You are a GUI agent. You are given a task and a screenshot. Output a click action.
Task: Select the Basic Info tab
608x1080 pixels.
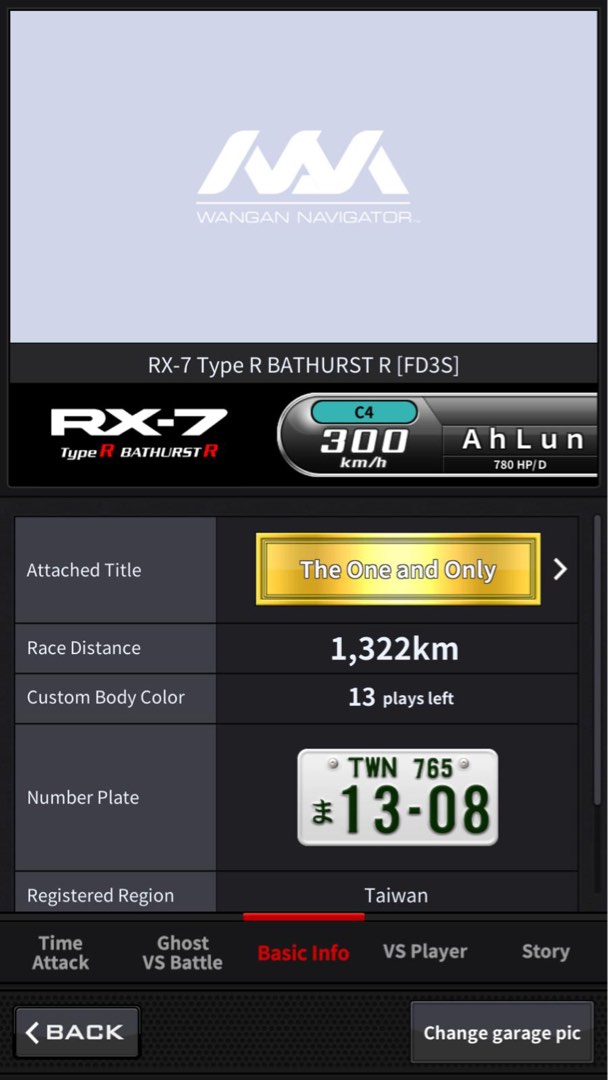[303, 952]
